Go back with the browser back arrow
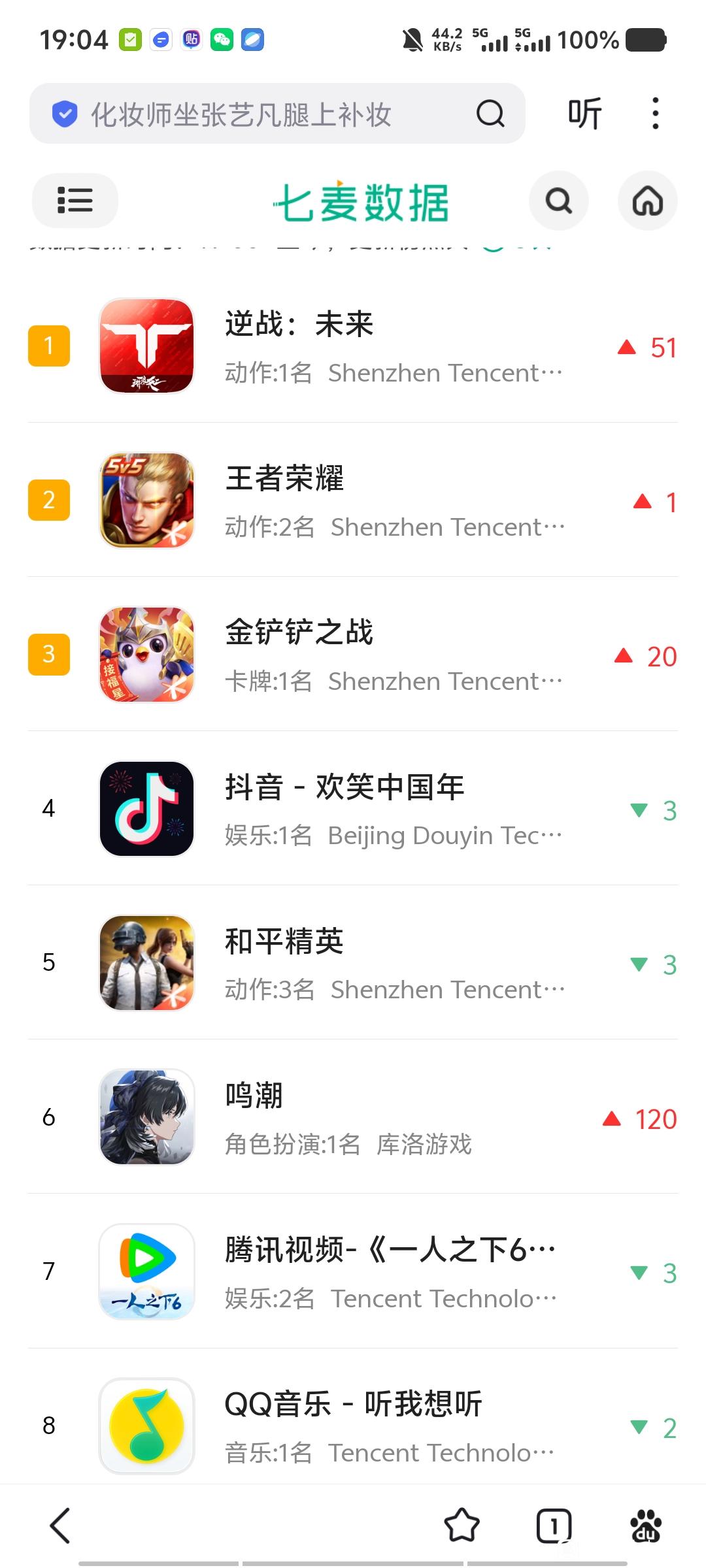 click(x=60, y=1526)
